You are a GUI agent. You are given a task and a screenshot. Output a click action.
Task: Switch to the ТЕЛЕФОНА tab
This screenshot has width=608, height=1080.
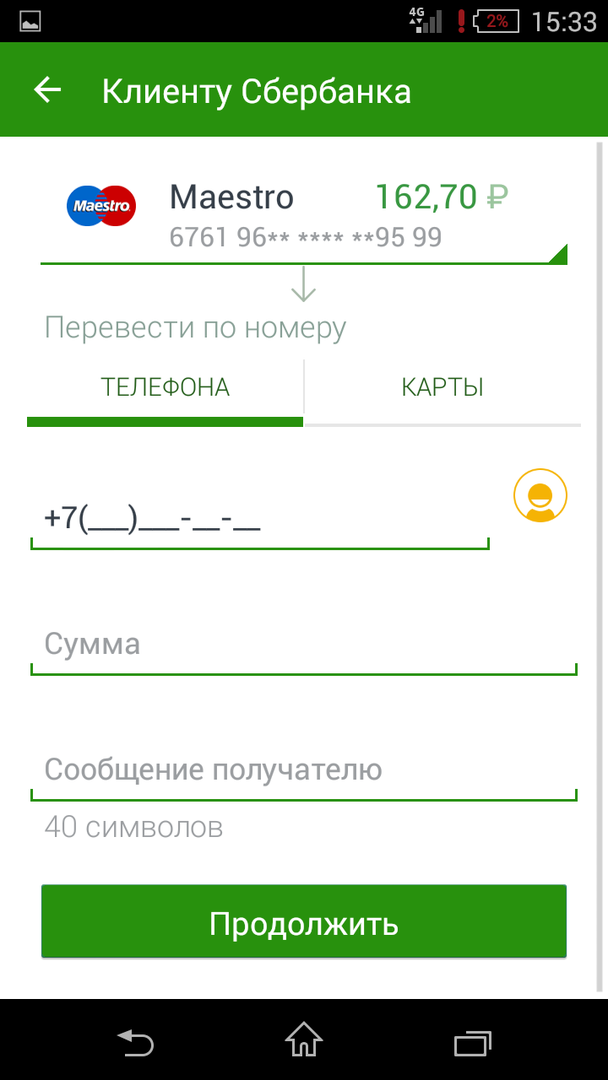165,388
